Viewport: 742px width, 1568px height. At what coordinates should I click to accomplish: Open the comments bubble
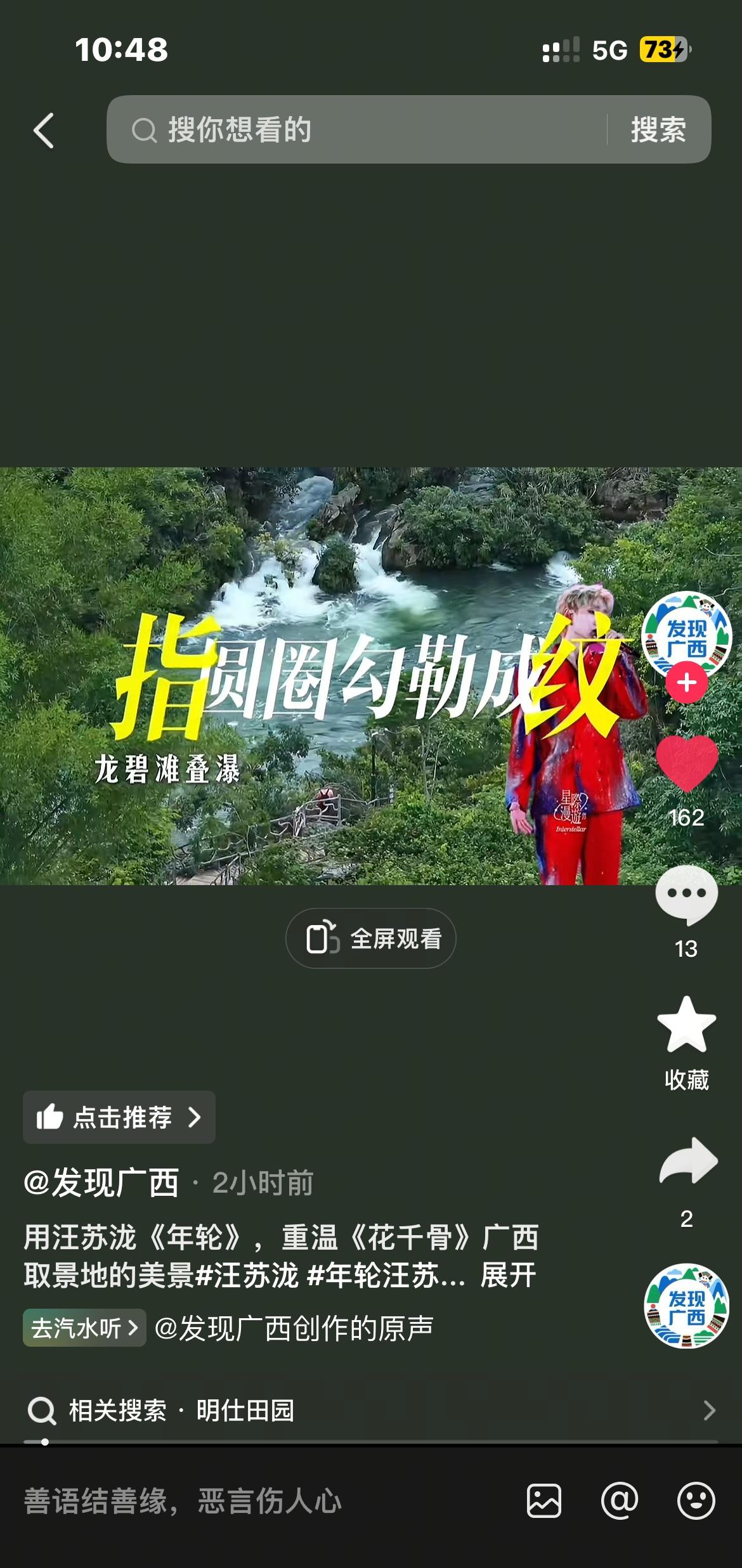pyautogui.click(x=686, y=895)
